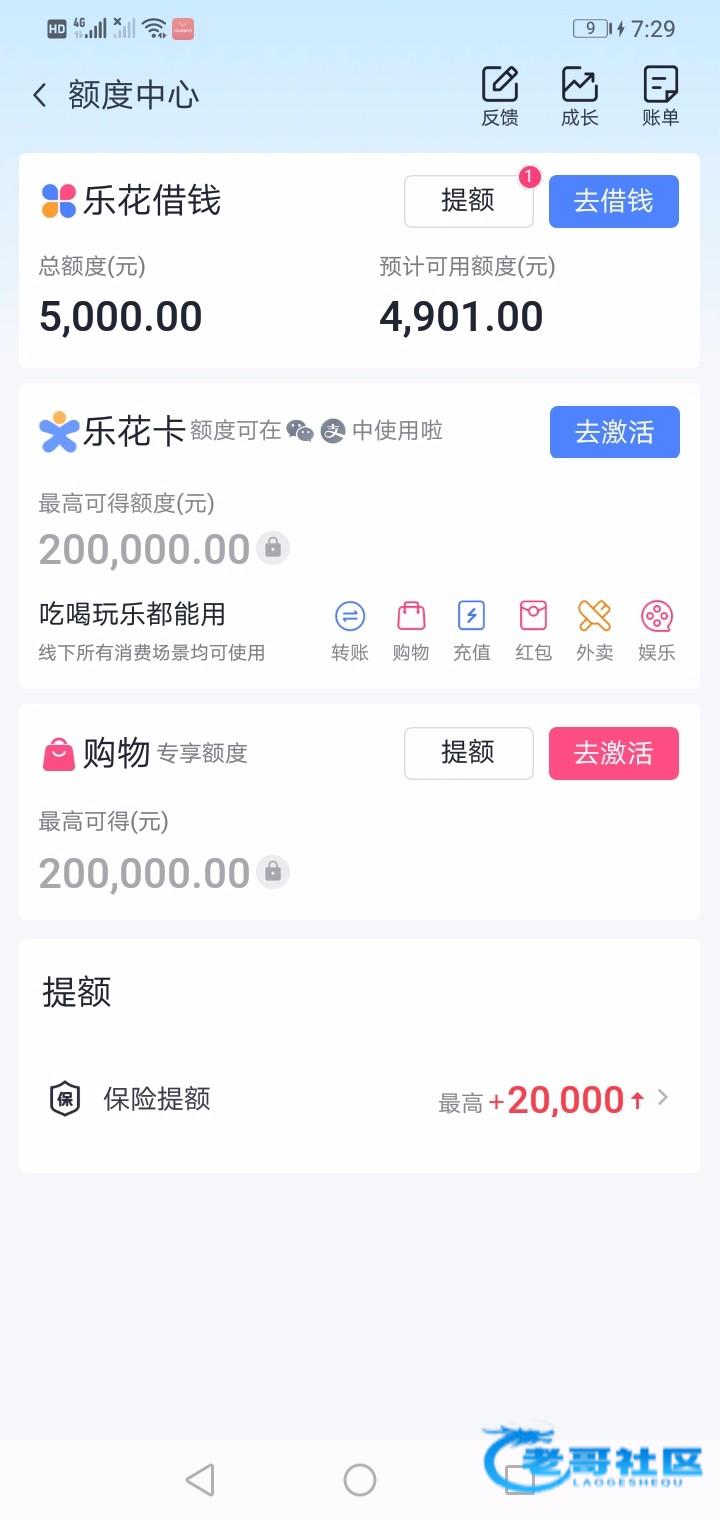Tap 提额 for 乐花借钱

pyautogui.click(x=468, y=201)
